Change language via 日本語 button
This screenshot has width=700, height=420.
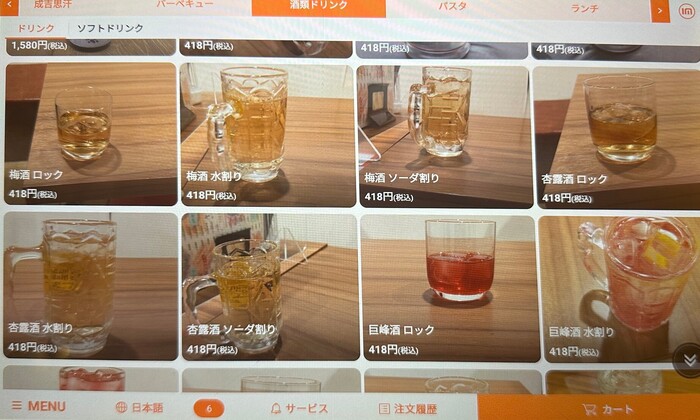(139, 407)
